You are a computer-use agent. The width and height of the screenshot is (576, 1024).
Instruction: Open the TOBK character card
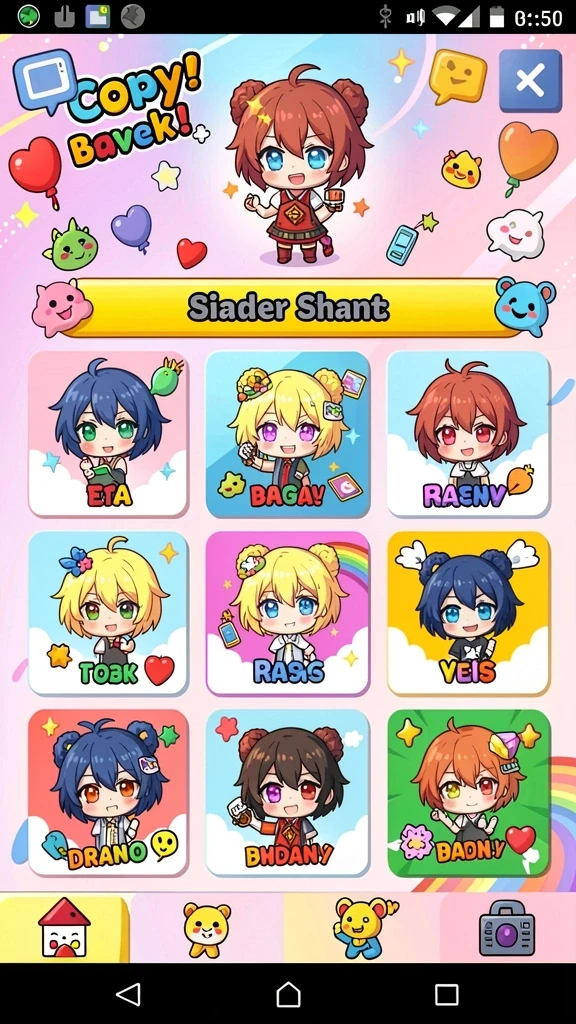(108, 613)
